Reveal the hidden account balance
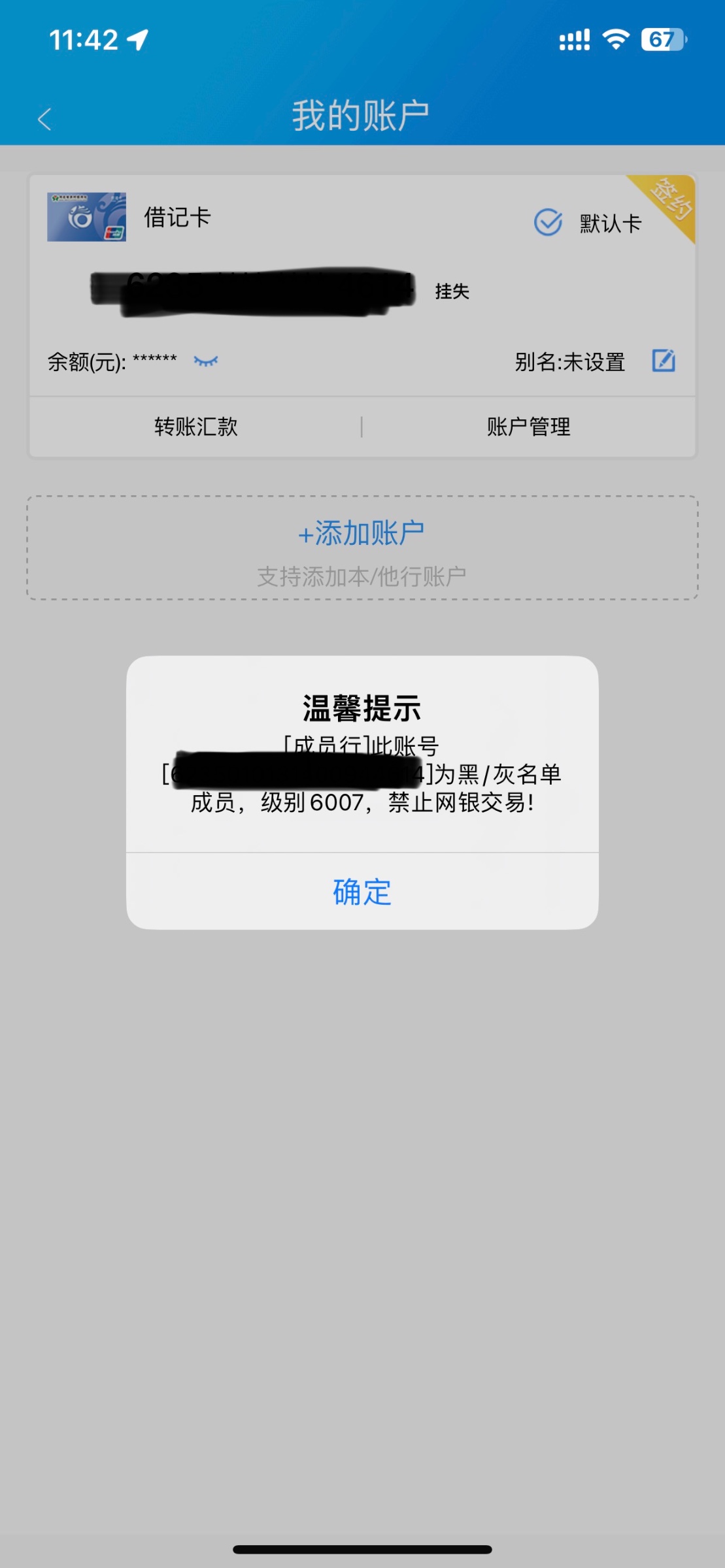The image size is (725, 1568). (x=206, y=361)
